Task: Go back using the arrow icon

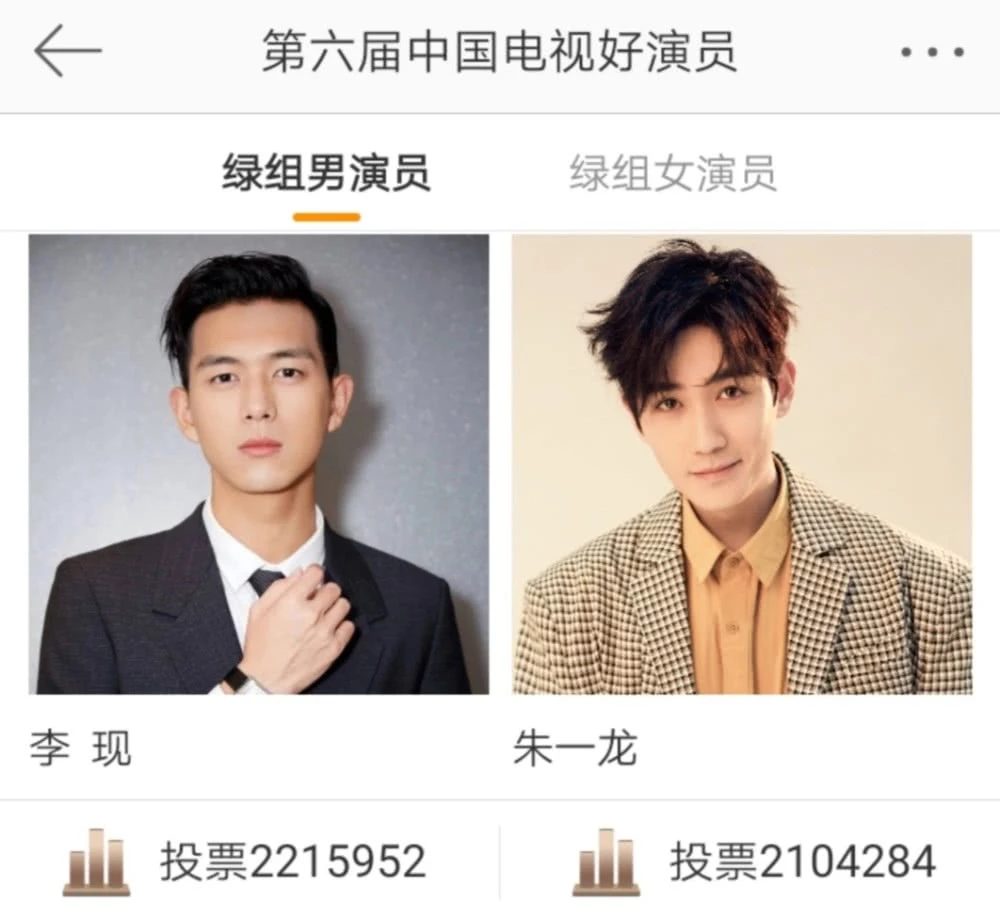Action: [x=67, y=52]
